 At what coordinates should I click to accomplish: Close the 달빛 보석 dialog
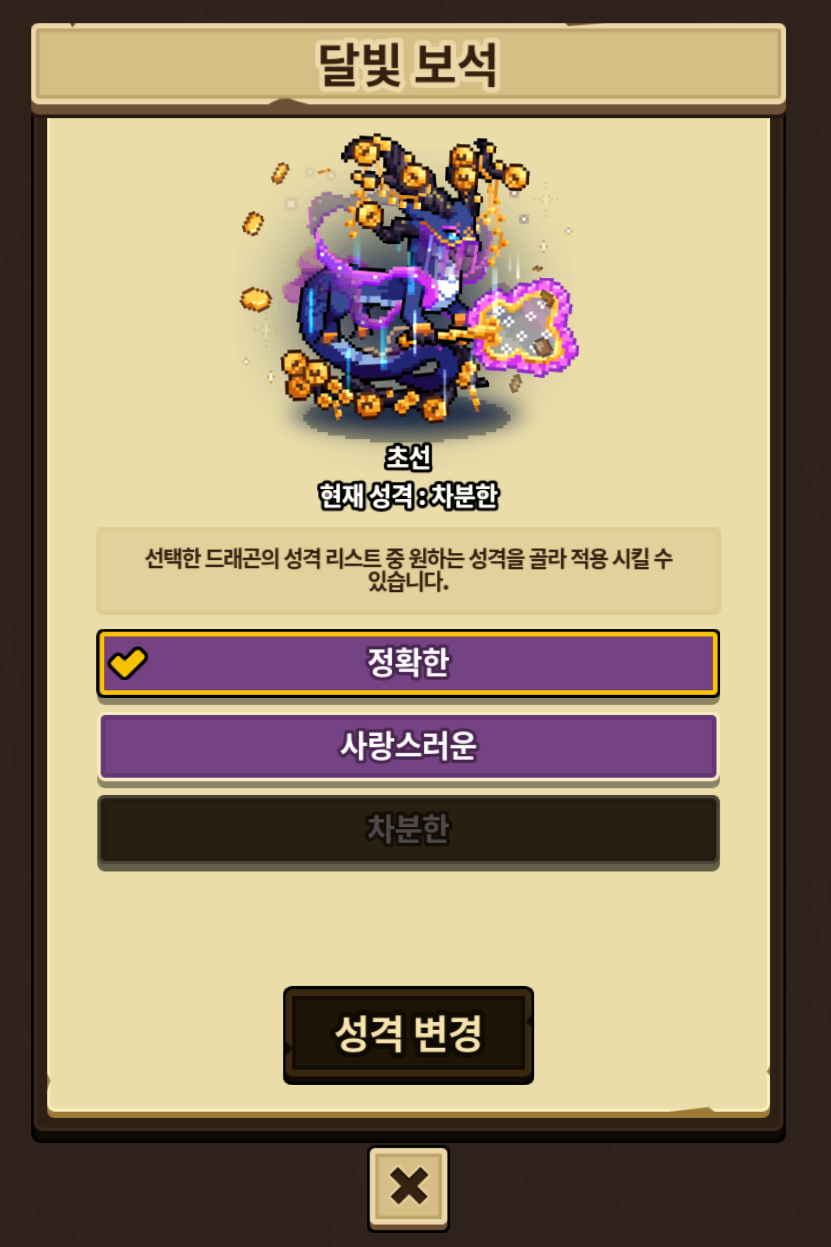408,1188
